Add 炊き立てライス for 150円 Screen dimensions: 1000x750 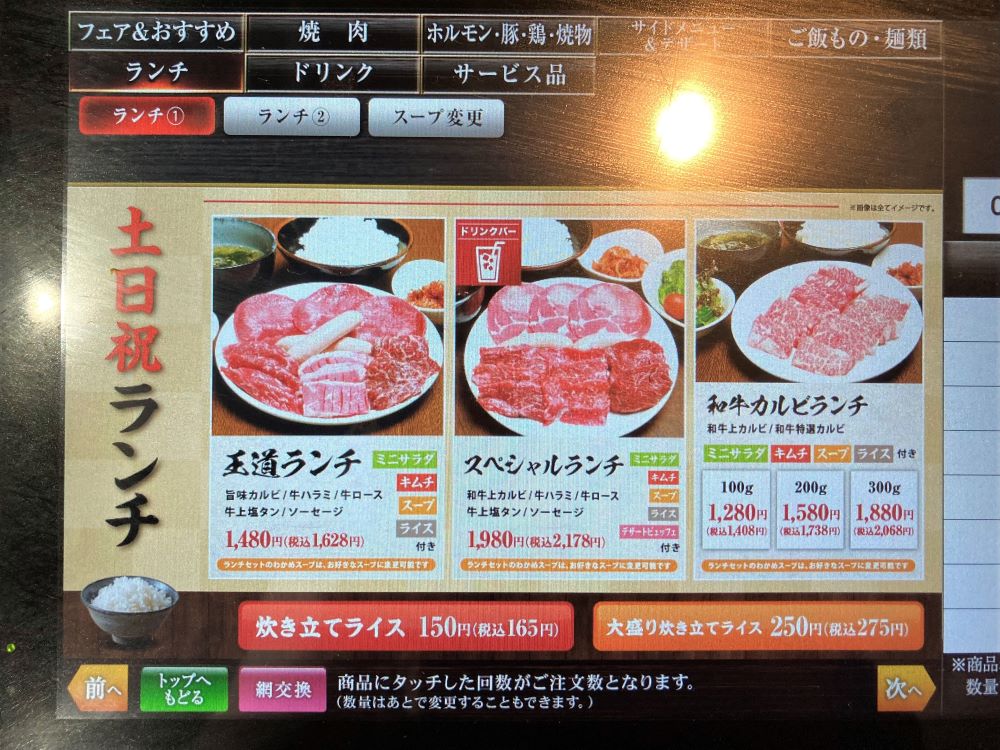pos(405,628)
